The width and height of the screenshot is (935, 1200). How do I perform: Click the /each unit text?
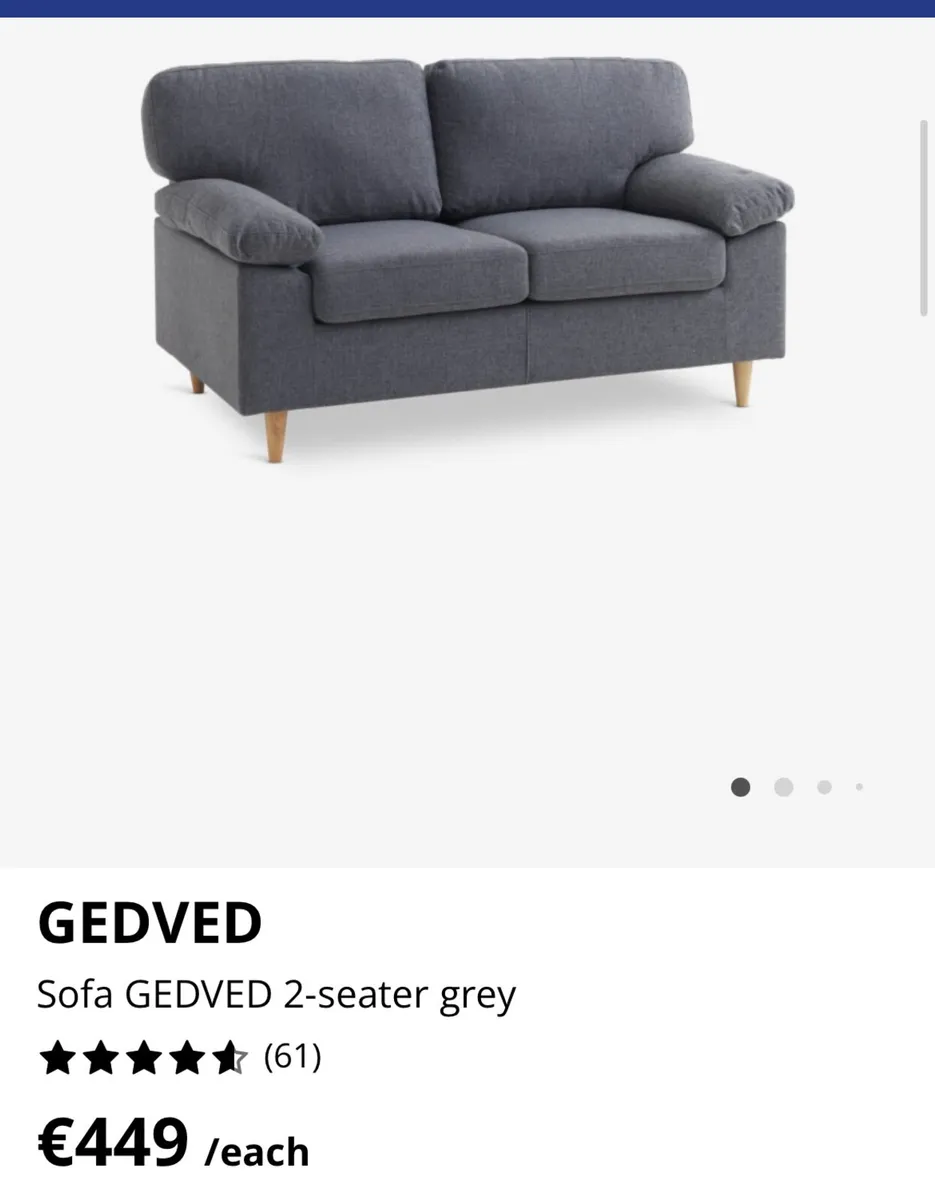tap(256, 1150)
